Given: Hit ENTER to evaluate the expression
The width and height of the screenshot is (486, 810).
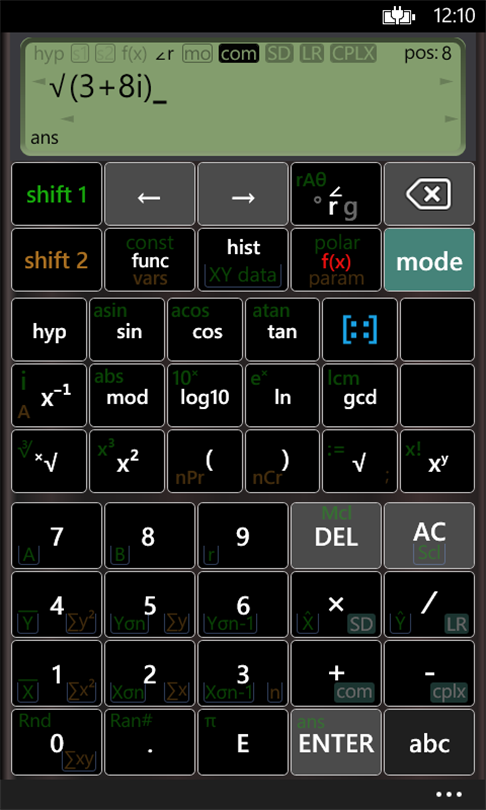Looking at the screenshot, I should point(336,742).
